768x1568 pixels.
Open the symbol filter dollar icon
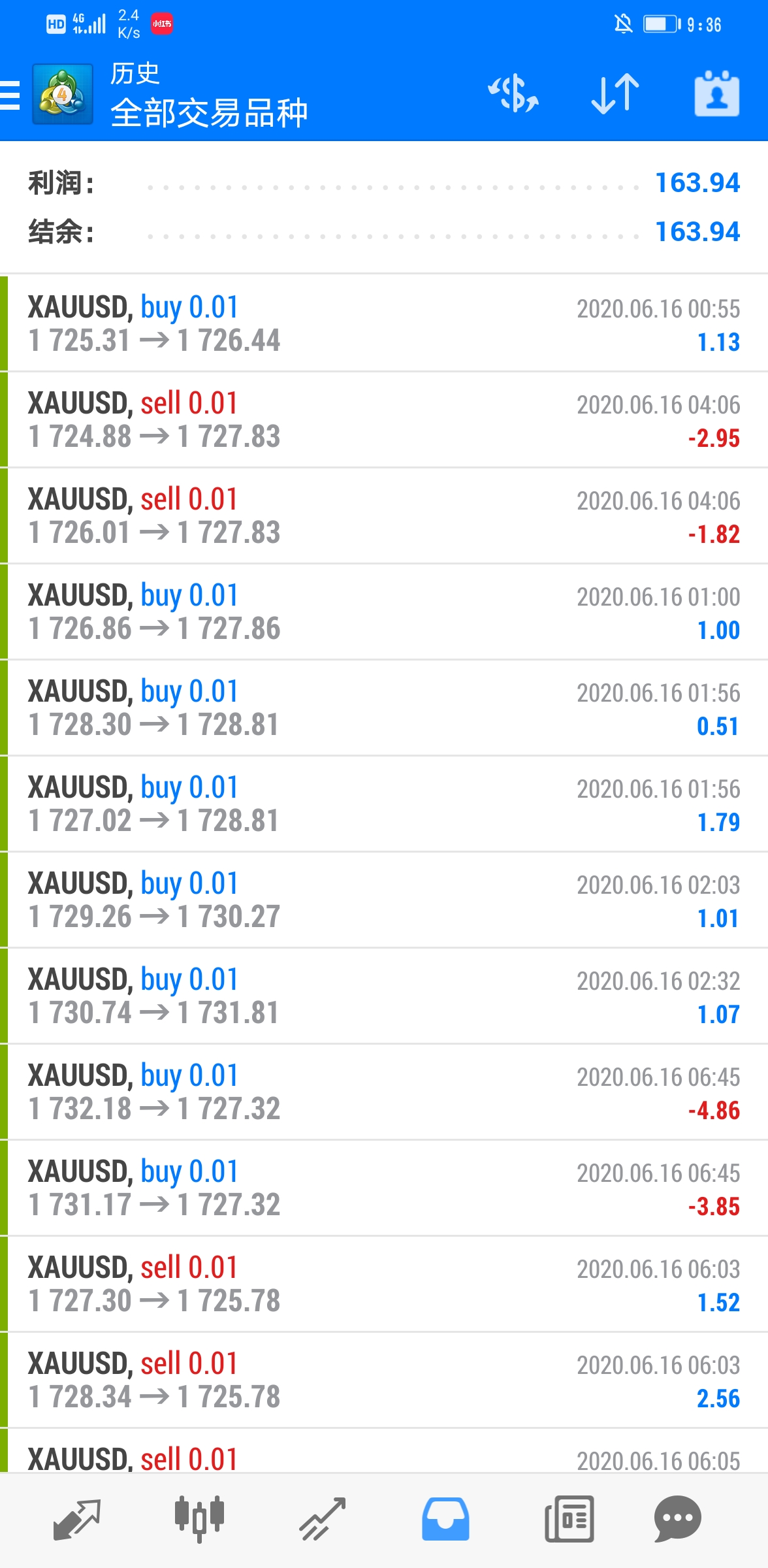(x=513, y=94)
